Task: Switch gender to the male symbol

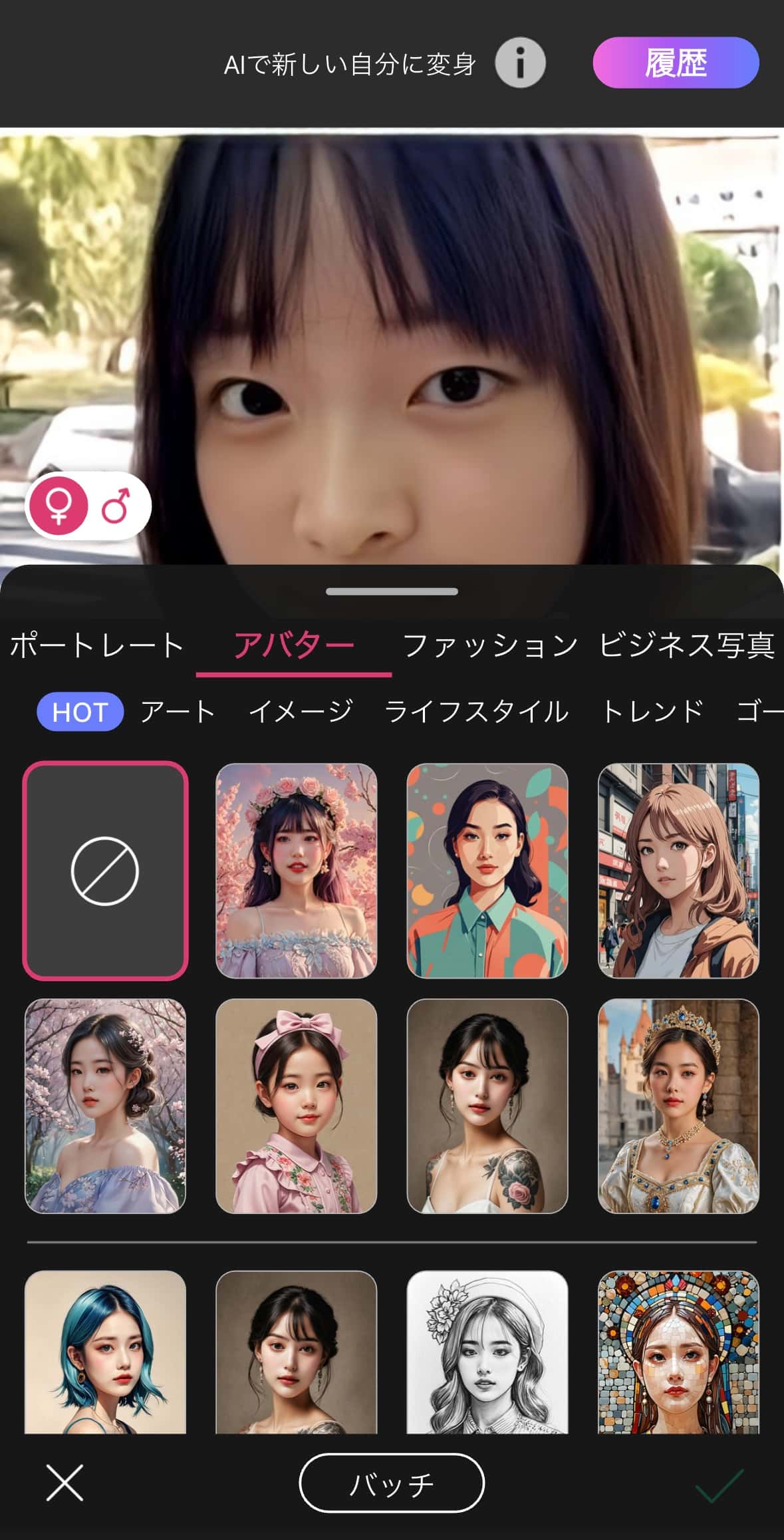Action: point(116,506)
